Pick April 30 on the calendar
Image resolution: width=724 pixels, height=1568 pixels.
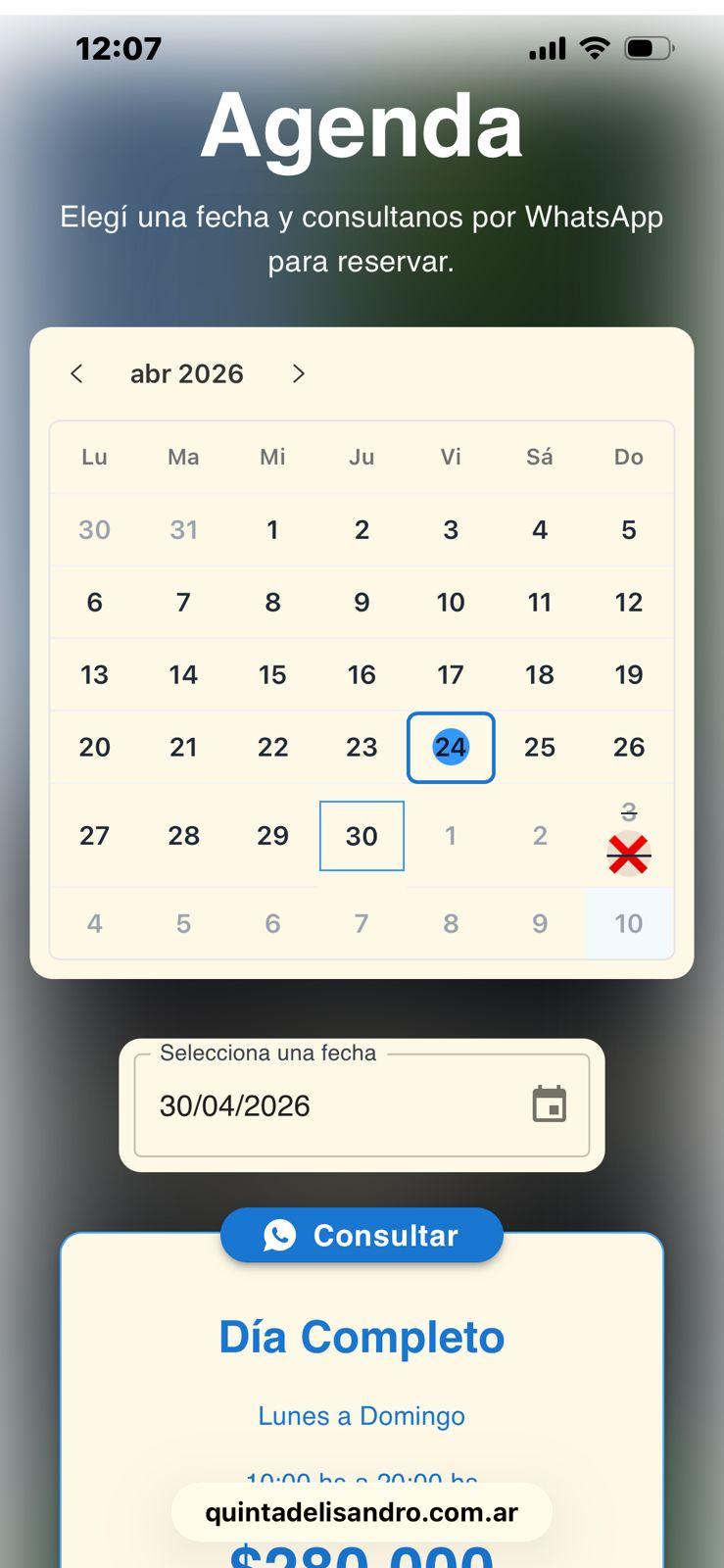coord(362,836)
